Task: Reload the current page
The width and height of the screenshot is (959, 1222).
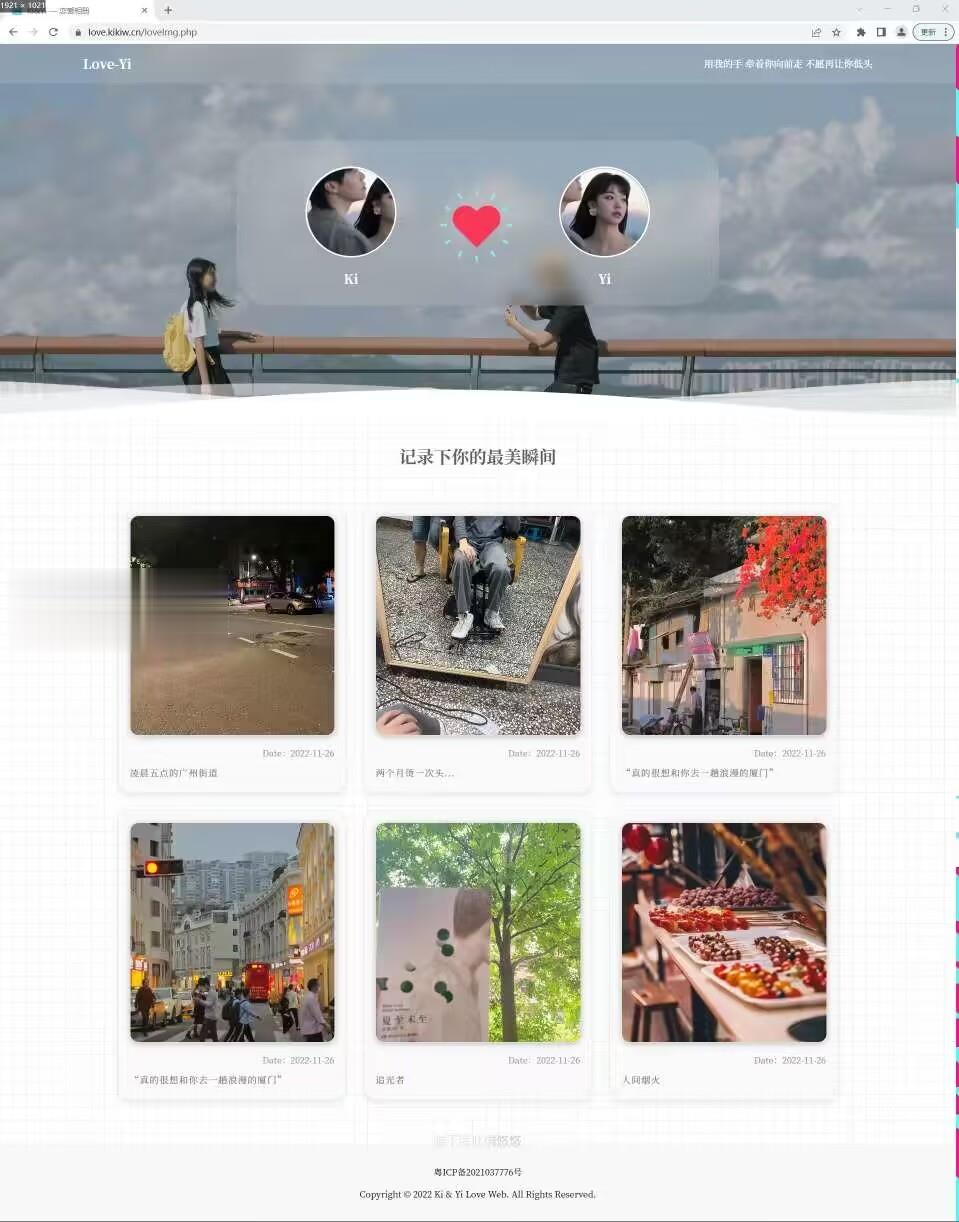Action: [x=53, y=32]
